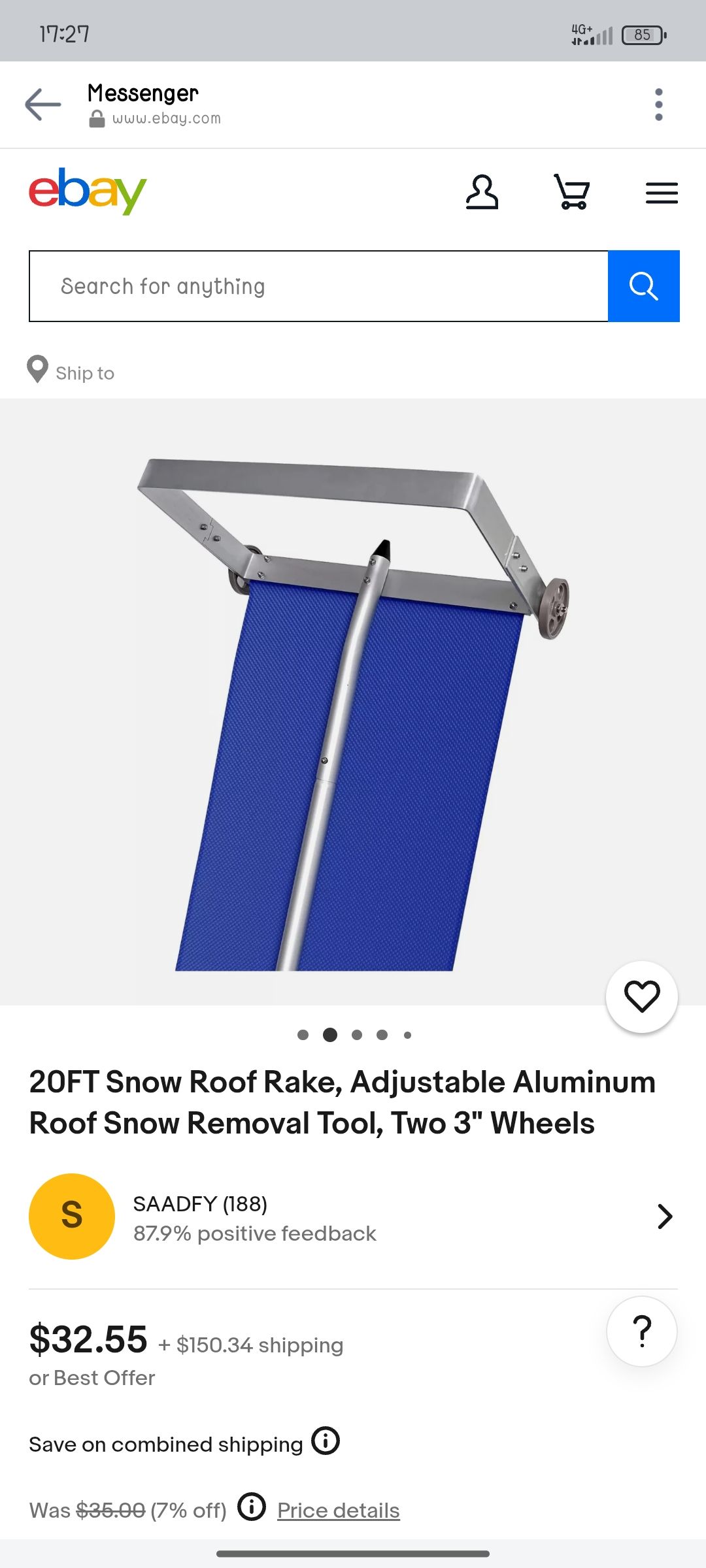
Task: Go back using the browser arrow
Action: pos(43,105)
